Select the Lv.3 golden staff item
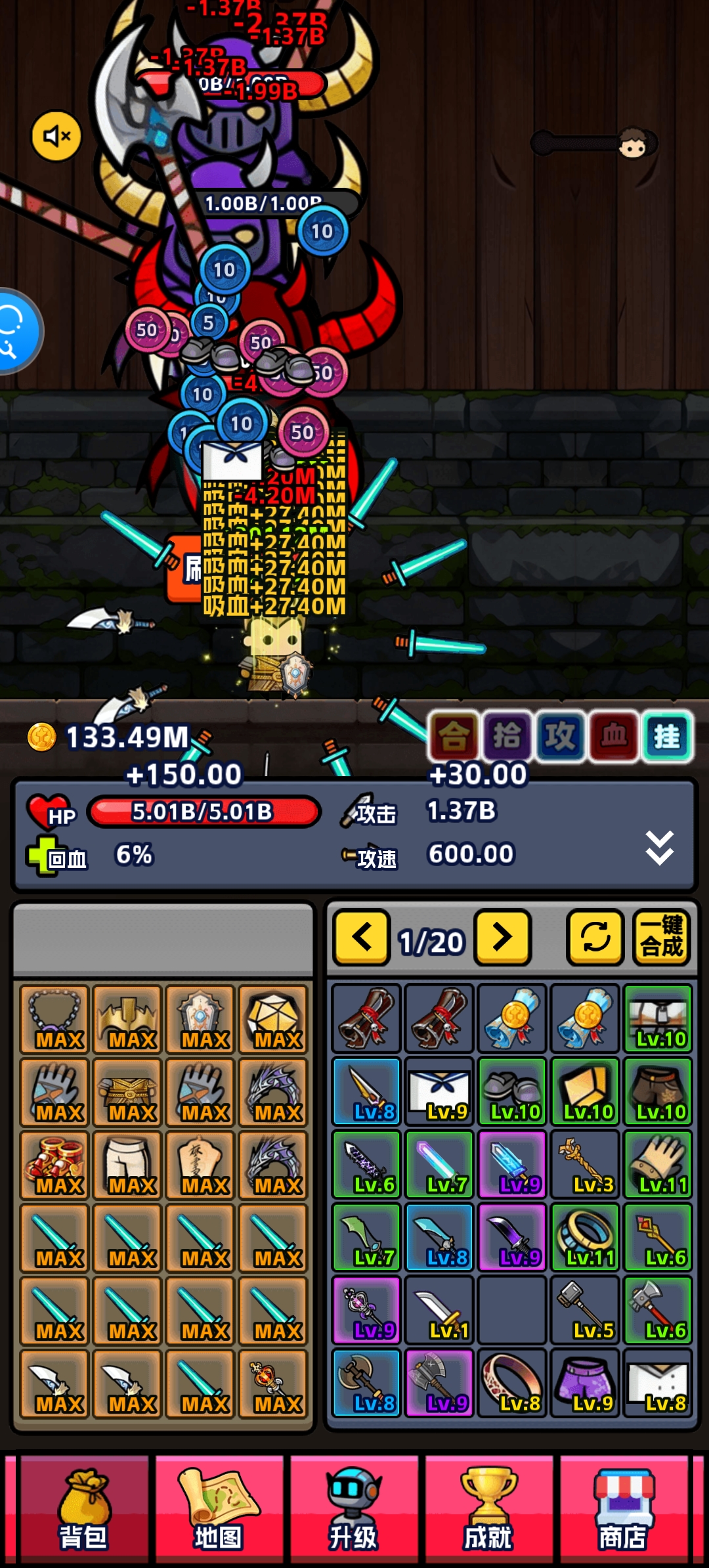Image resolution: width=709 pixels, height=1568 pixels. coord(584,1164)
